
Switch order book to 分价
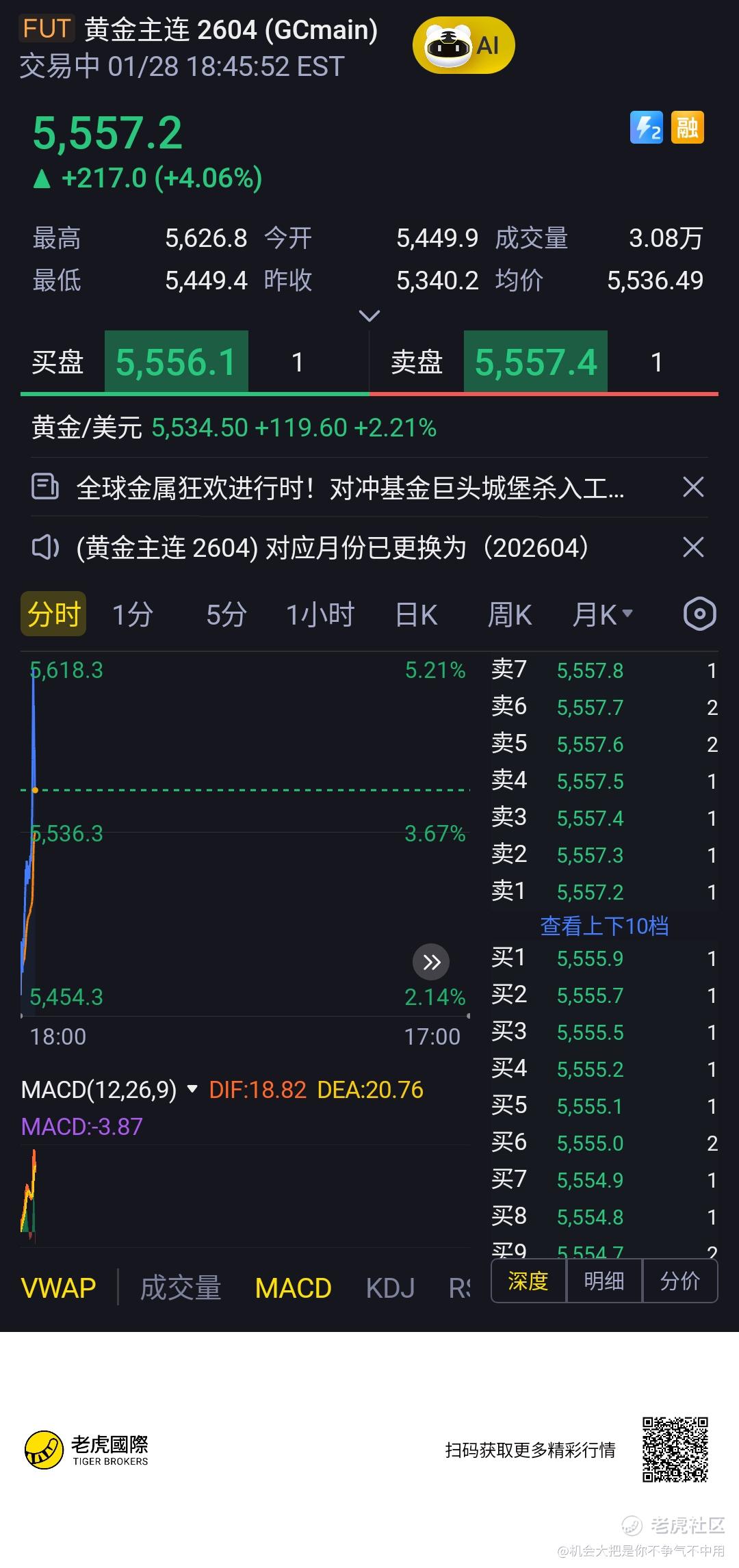point(679,1281)
